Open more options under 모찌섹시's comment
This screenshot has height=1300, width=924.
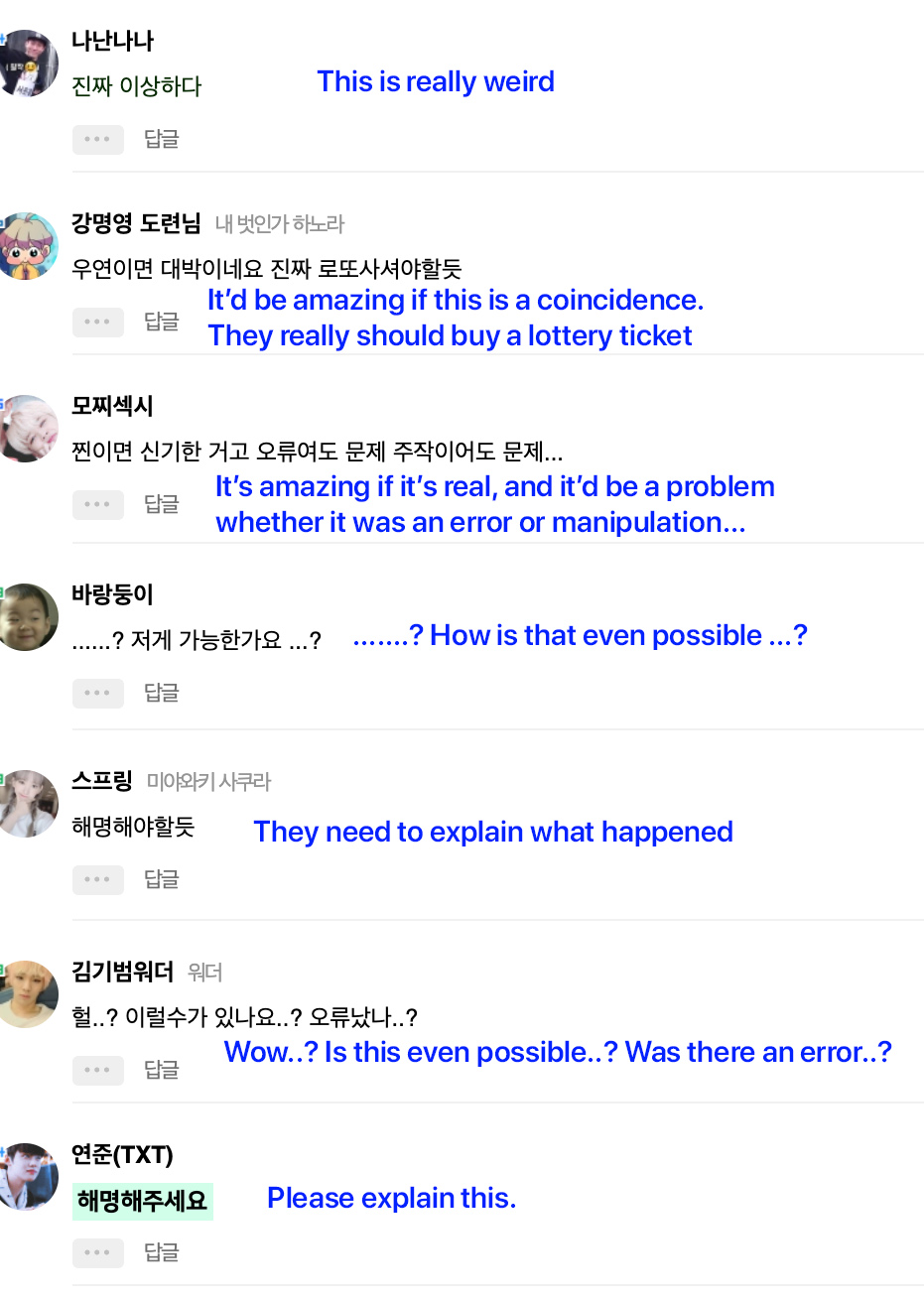[x=97, y=504]
